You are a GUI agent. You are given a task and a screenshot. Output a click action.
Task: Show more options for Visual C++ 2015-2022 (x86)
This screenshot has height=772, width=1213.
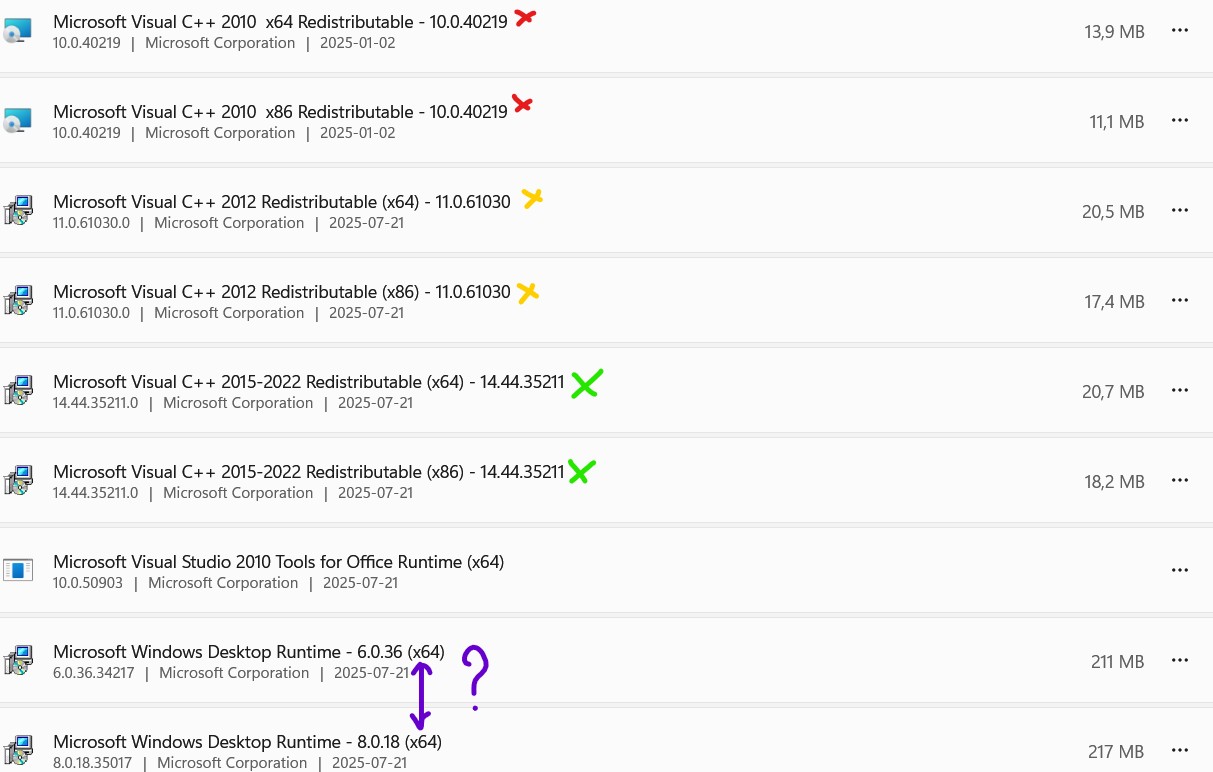(x=1180, y=481)
